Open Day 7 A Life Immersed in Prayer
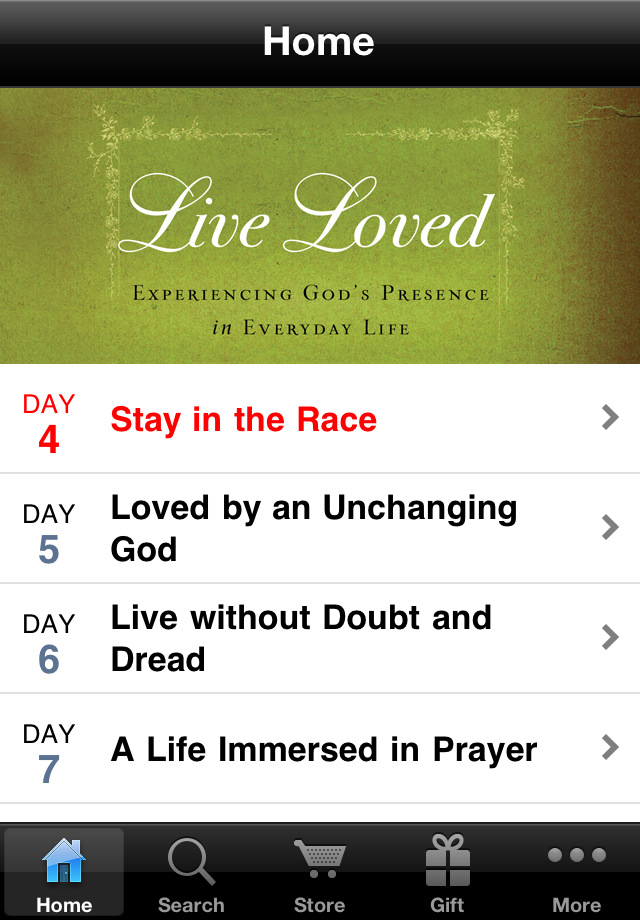 click(320, 748)
